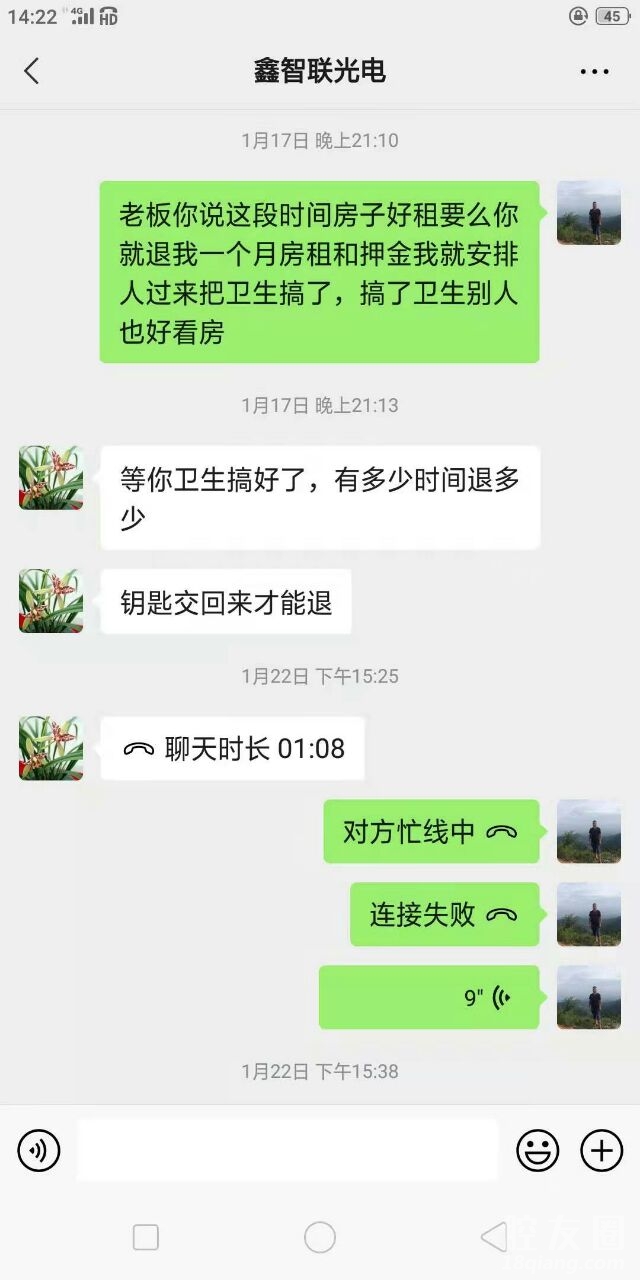
Task: Redial via the 对方忙线中 call bubble
Action: 431,832
